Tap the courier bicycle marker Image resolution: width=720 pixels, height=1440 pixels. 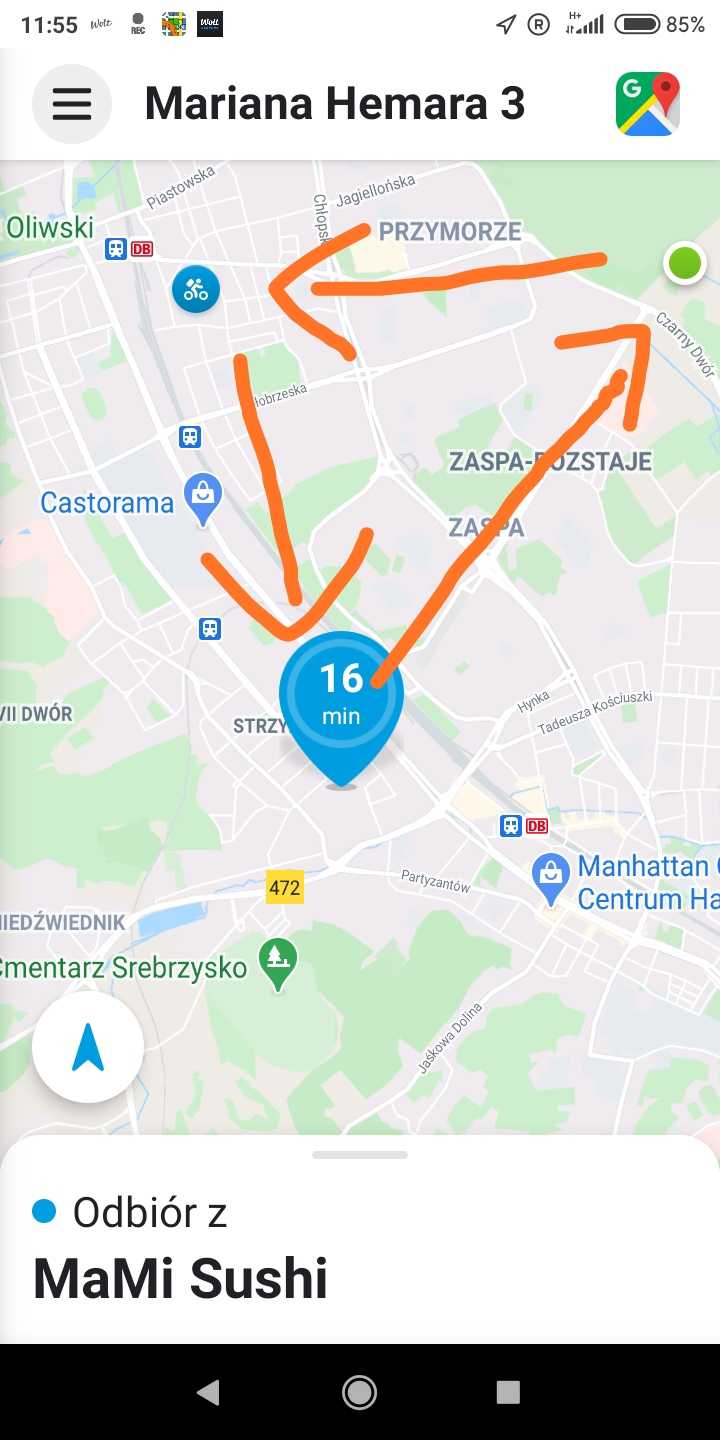coord(196,290)
